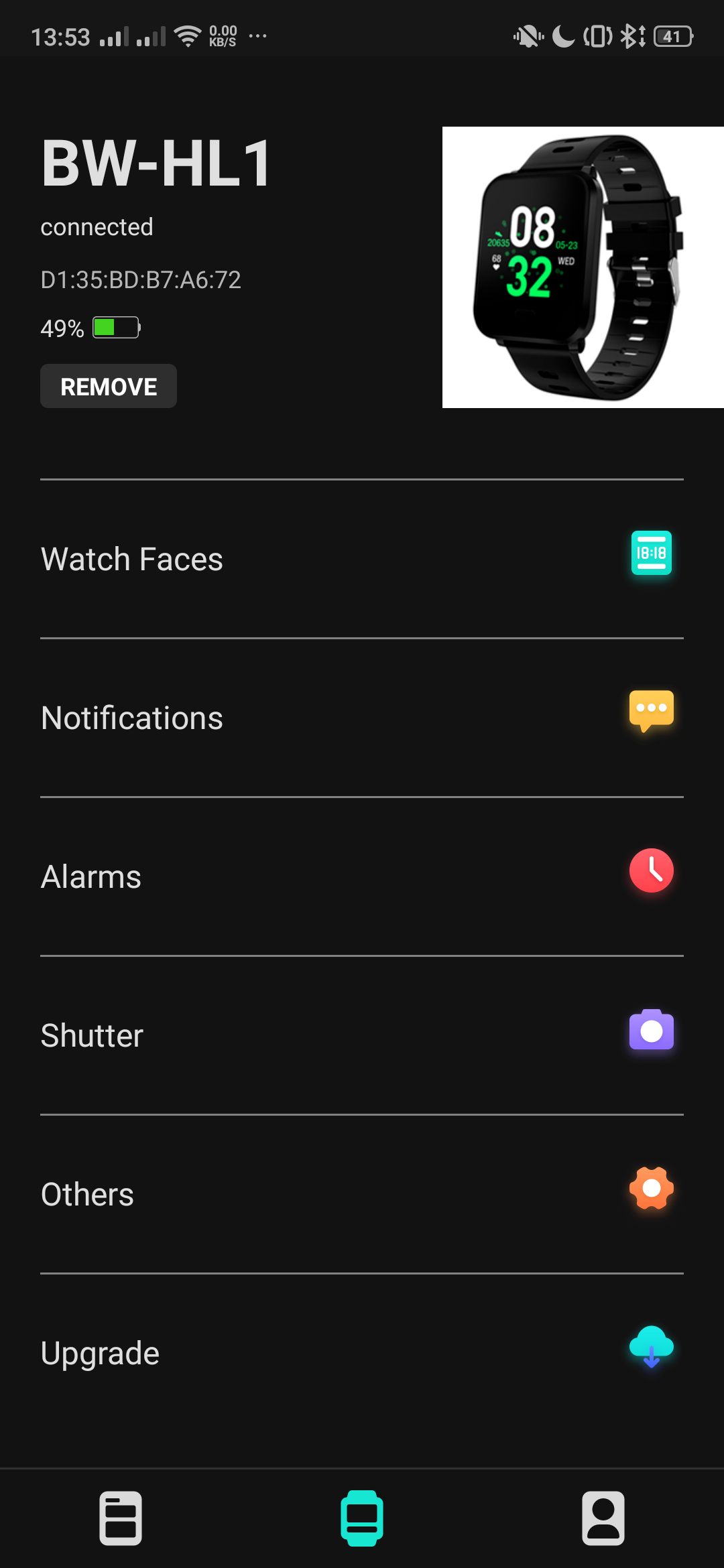Open the Shutter option
Viewport: 724px width, 1568px height.
362,1035
